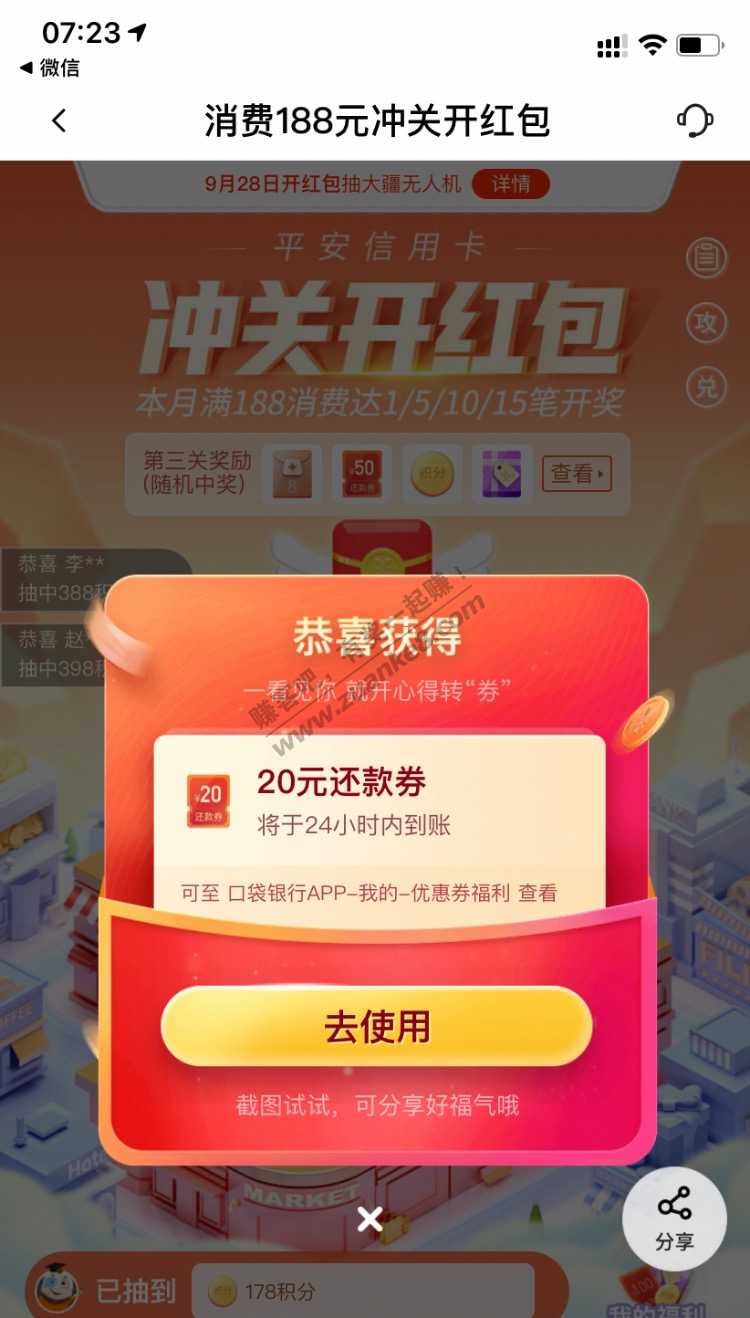Screen dimensions: 750x1318
Task: Open the 兑 redeem icon
Action: (x=706, y=387)
